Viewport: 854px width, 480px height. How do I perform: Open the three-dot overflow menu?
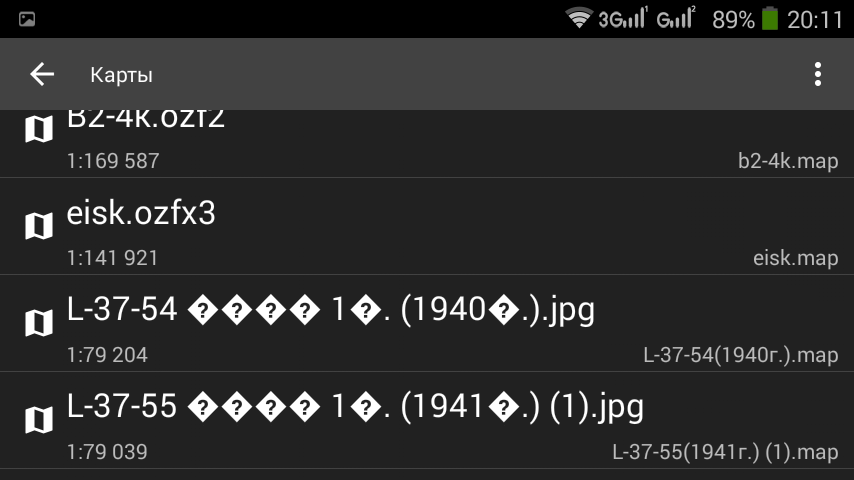817,74
